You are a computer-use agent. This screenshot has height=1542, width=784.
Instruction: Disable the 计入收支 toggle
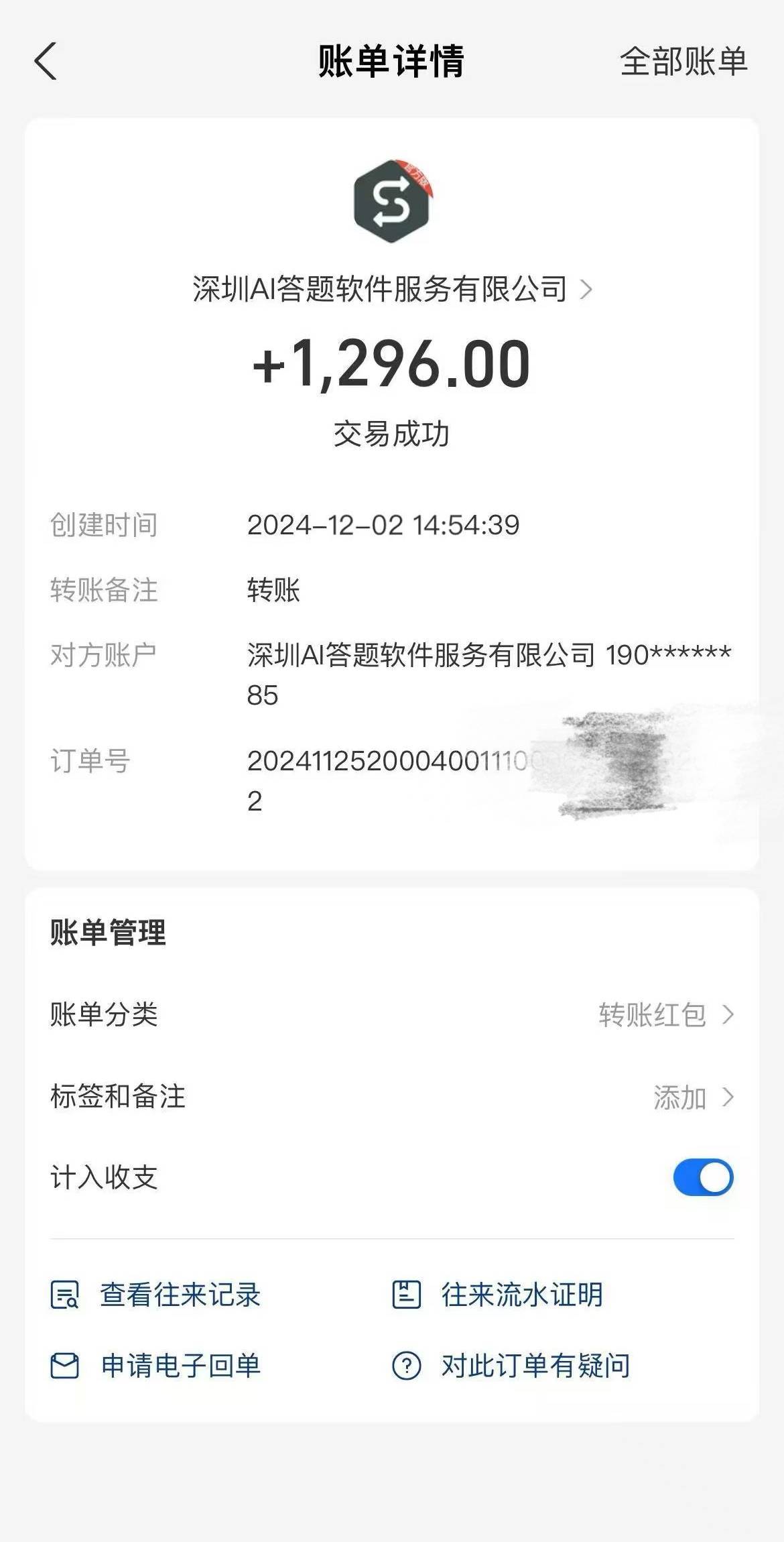[702, 1177]
